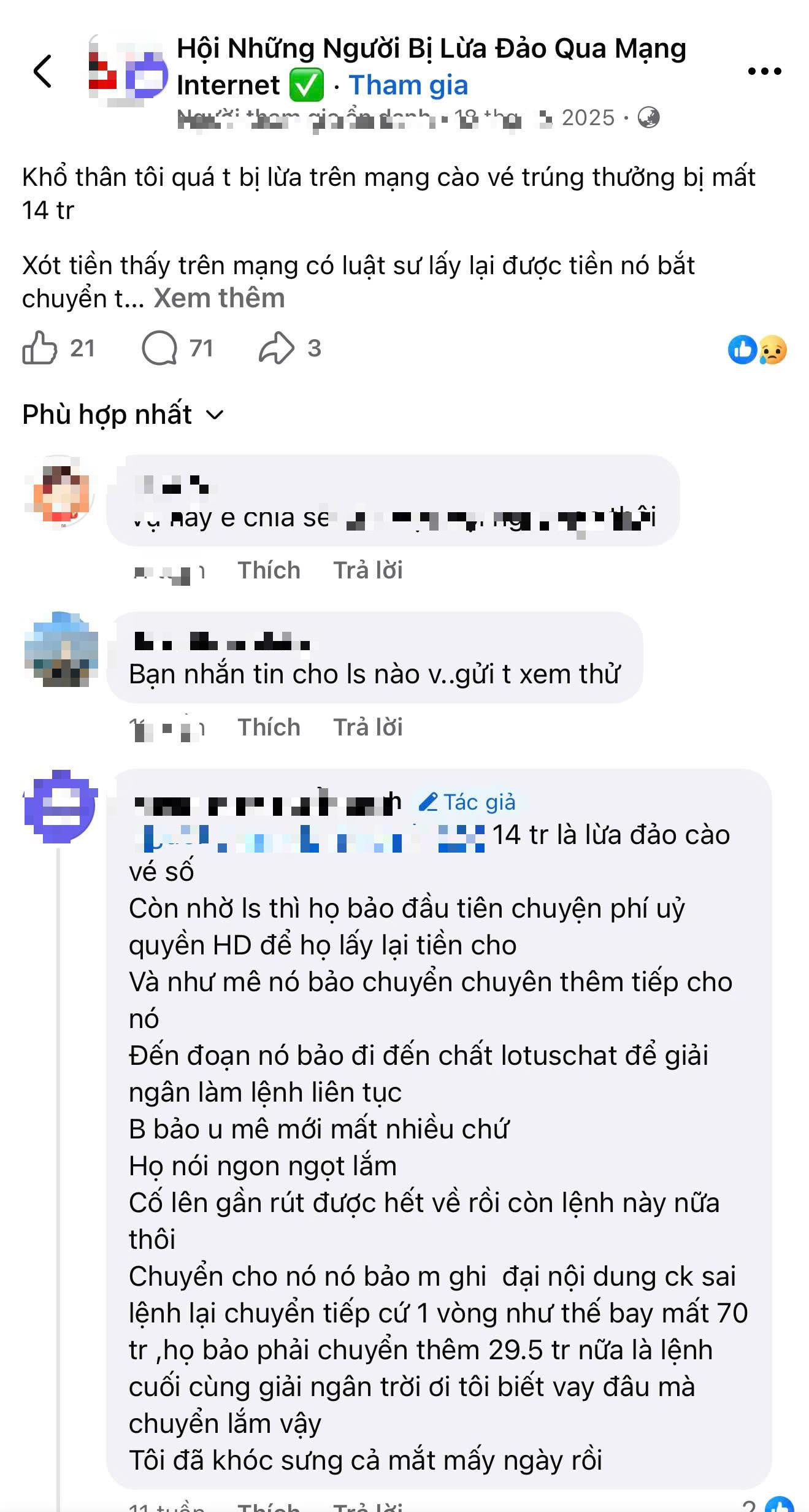Like the 'Bạn nhắn tin cho ls nào' comment
Screen dimensions: 809x1512
click(269, 727)
